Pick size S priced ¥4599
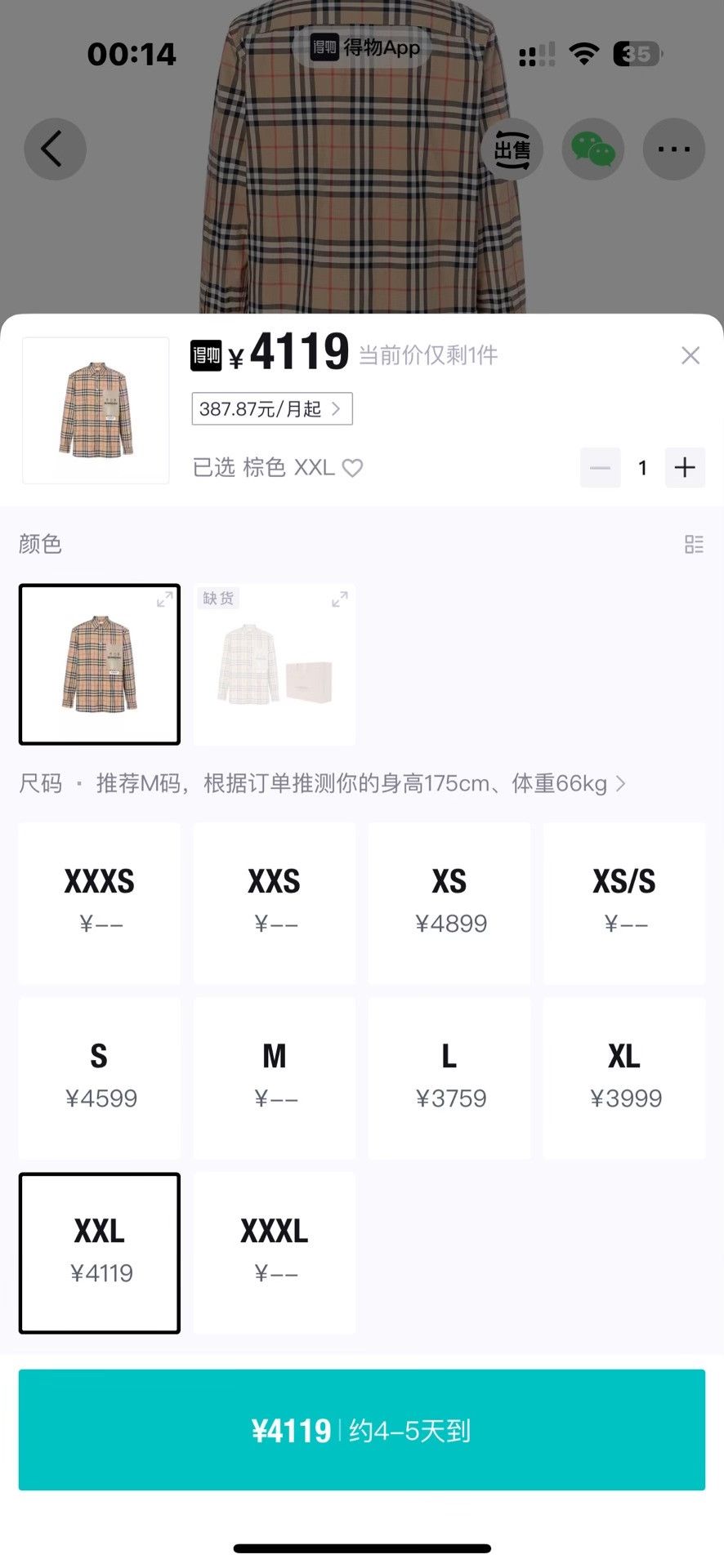Image resolution: width=724 pixels, height=1568 pixels. coord(100,1077)
